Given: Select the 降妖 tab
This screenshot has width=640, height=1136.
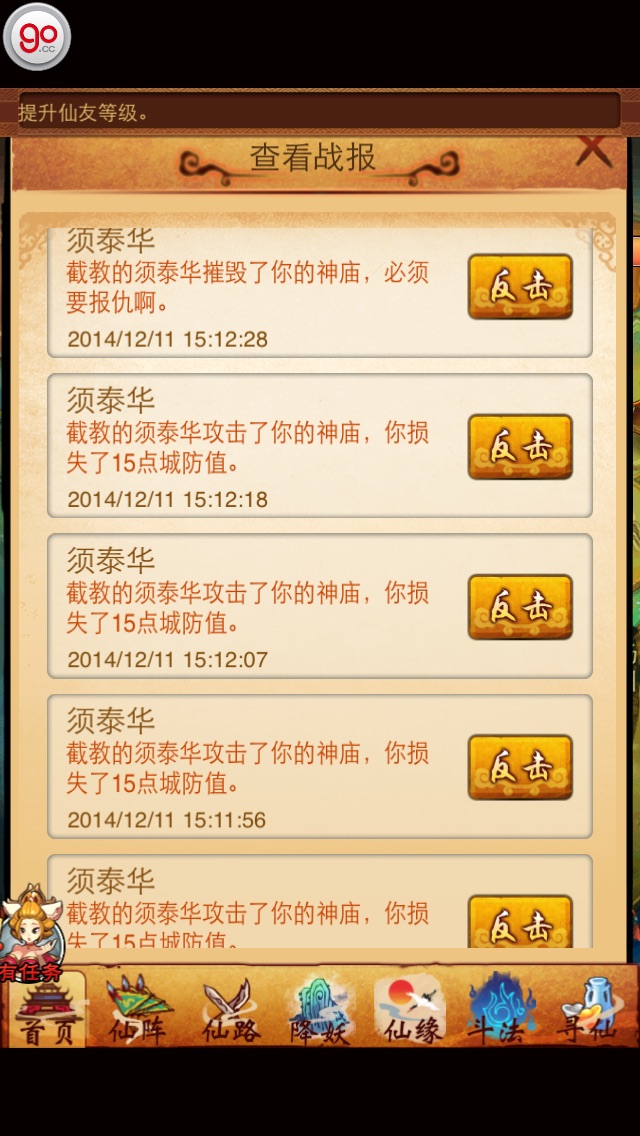Looking at the screenshot, I should (320, 1012).
